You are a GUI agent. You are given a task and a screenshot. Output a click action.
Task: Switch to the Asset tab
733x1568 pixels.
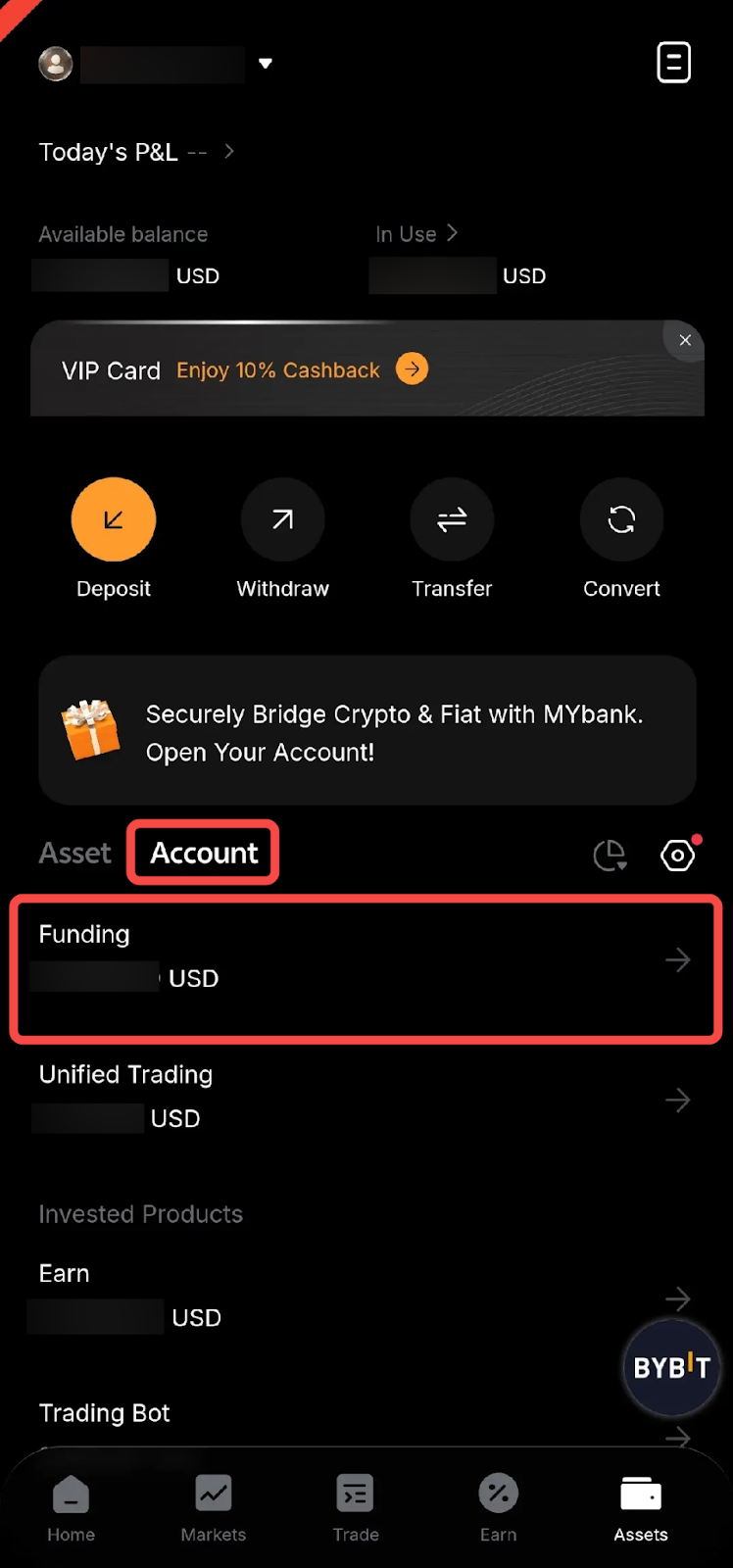point(74,854)
